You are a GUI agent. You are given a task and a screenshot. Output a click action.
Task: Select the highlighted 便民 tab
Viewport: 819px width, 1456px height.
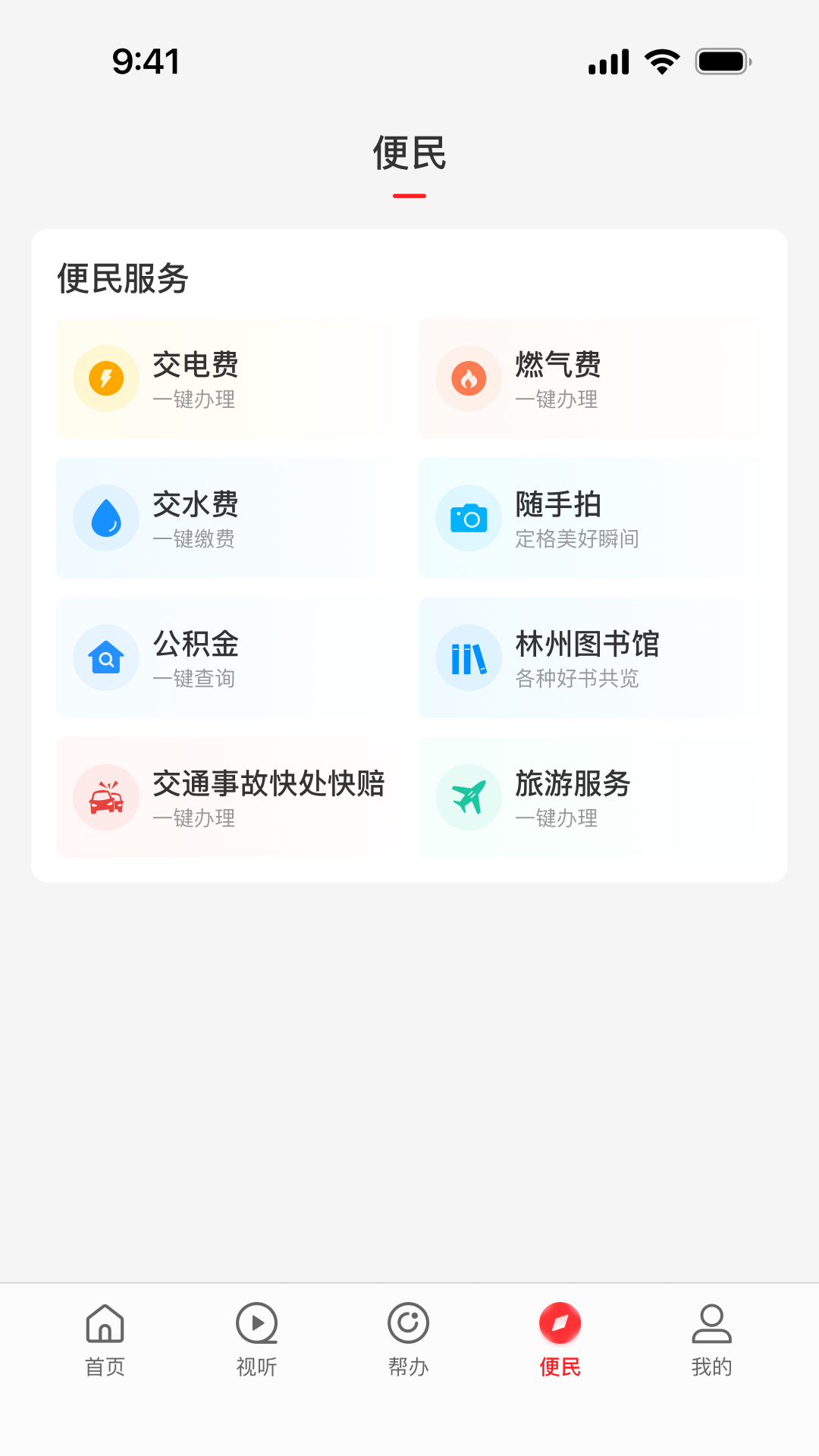[x=560, y=1340]
